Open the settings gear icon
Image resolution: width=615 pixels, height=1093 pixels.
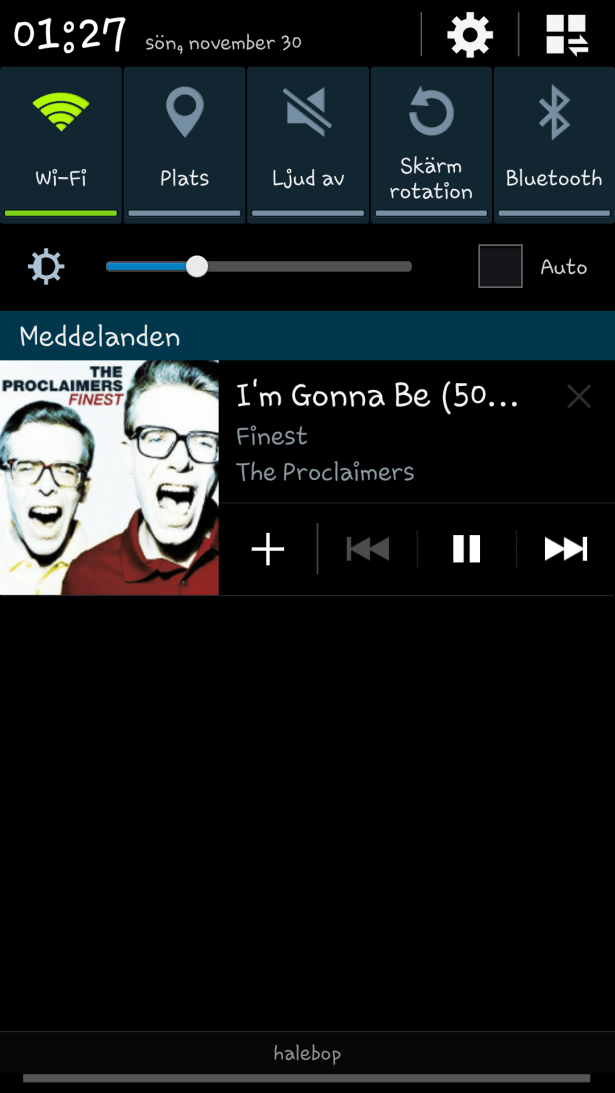pos(470,36)
